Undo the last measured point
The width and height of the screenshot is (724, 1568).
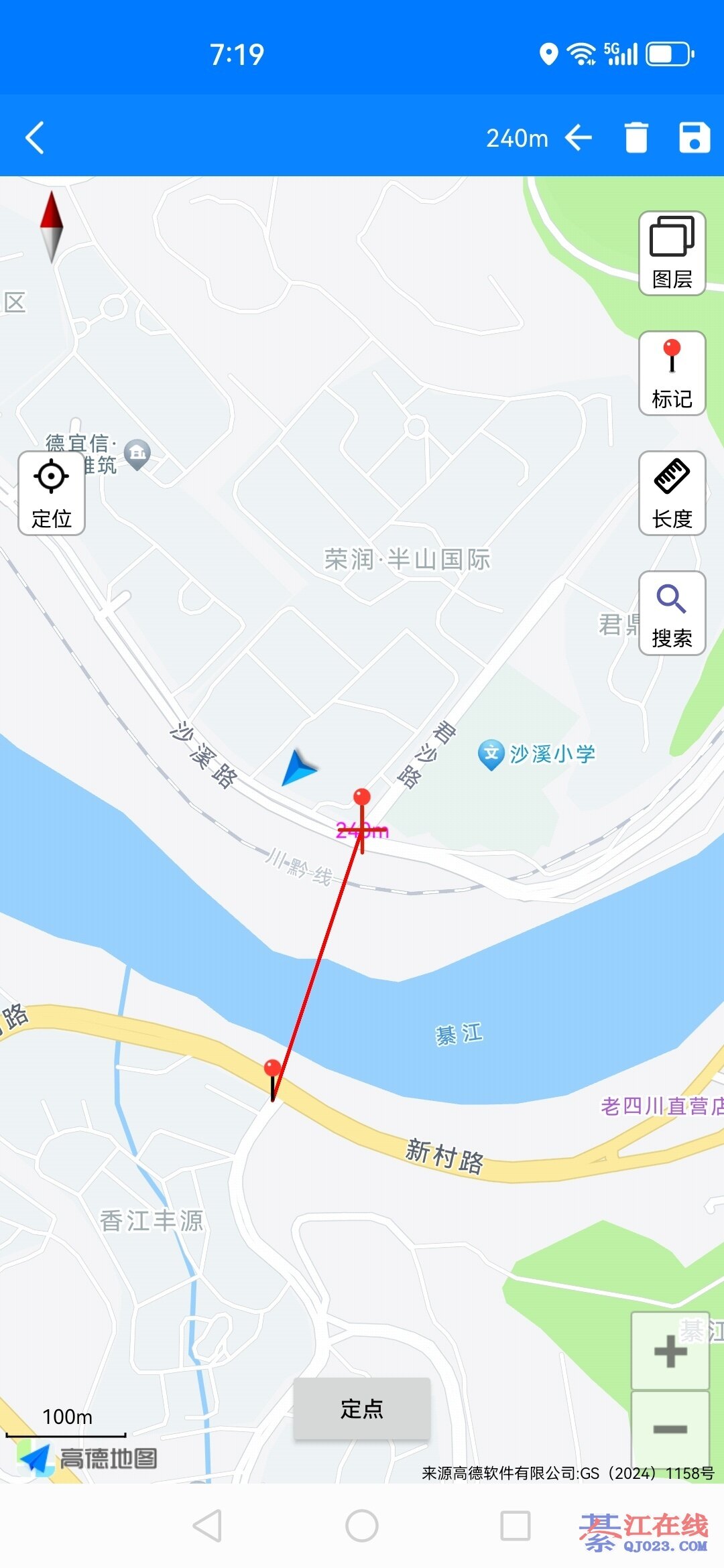coord(579,138)
